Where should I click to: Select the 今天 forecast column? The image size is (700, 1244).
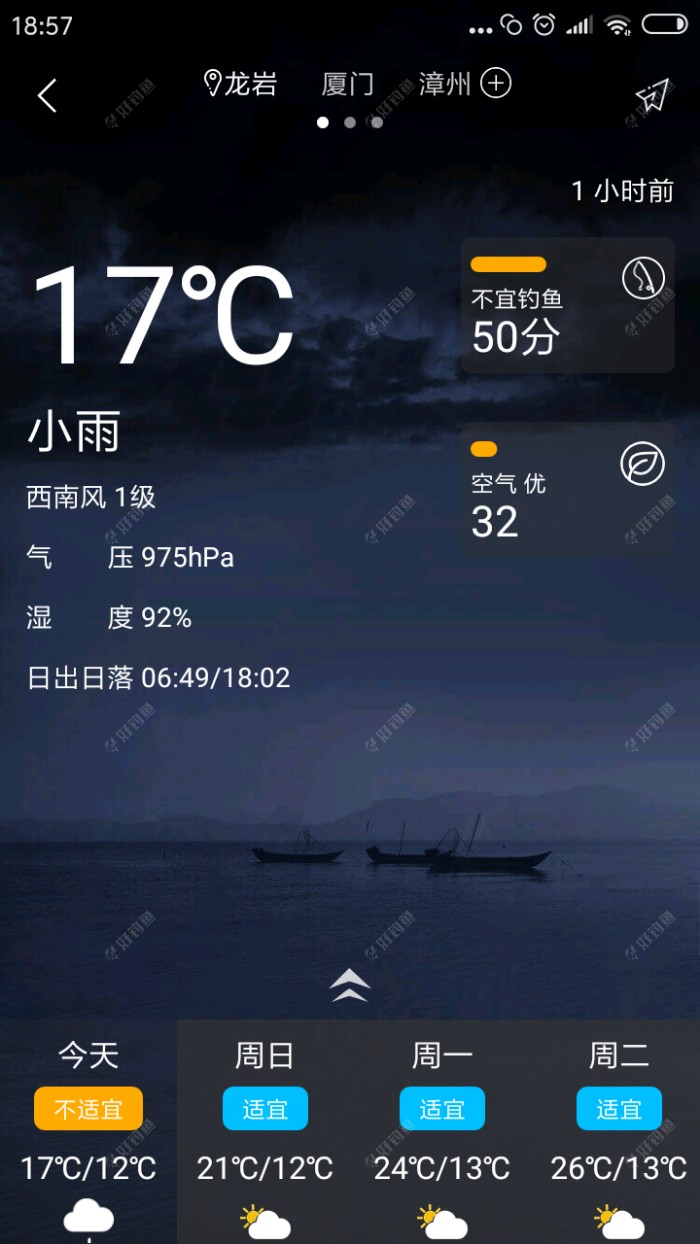click(x=88, y=1130)
